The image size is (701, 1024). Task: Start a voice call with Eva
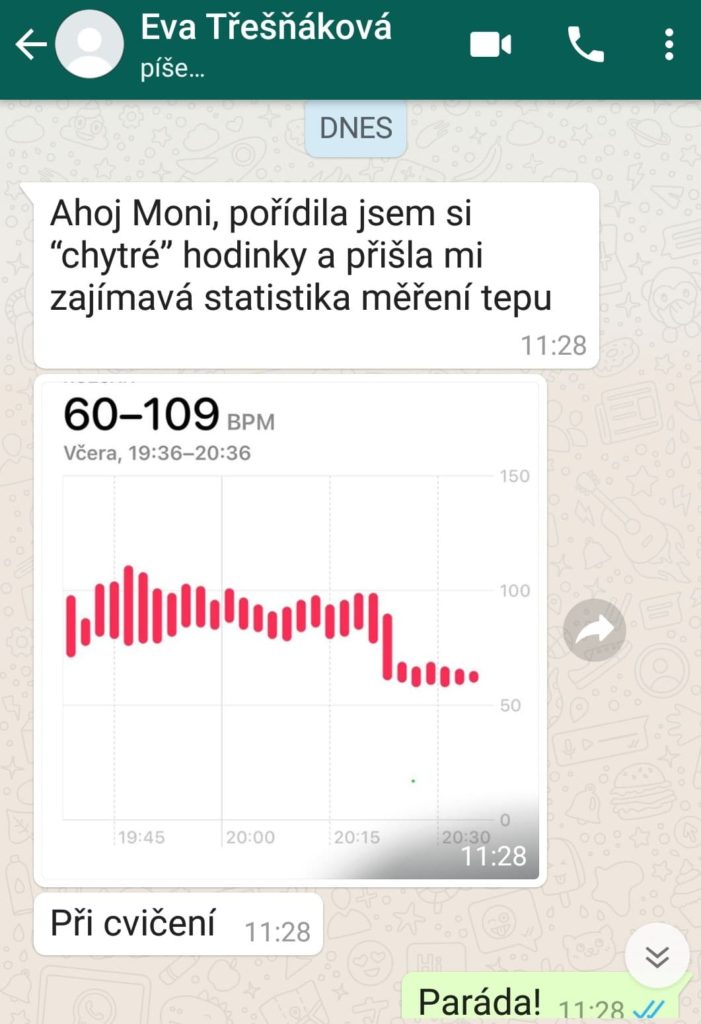585,45
